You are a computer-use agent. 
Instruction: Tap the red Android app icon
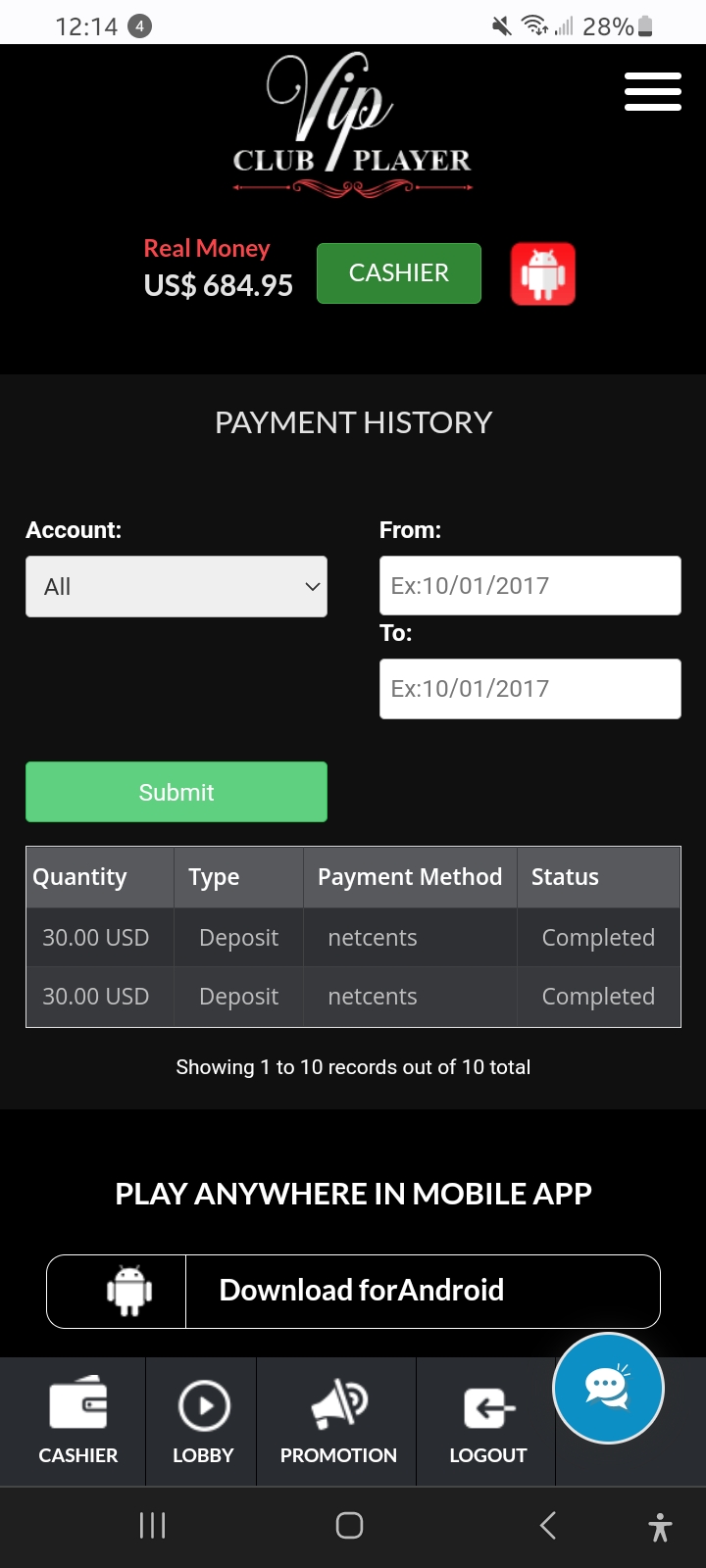pyautogui.click(x=543, y=274)
